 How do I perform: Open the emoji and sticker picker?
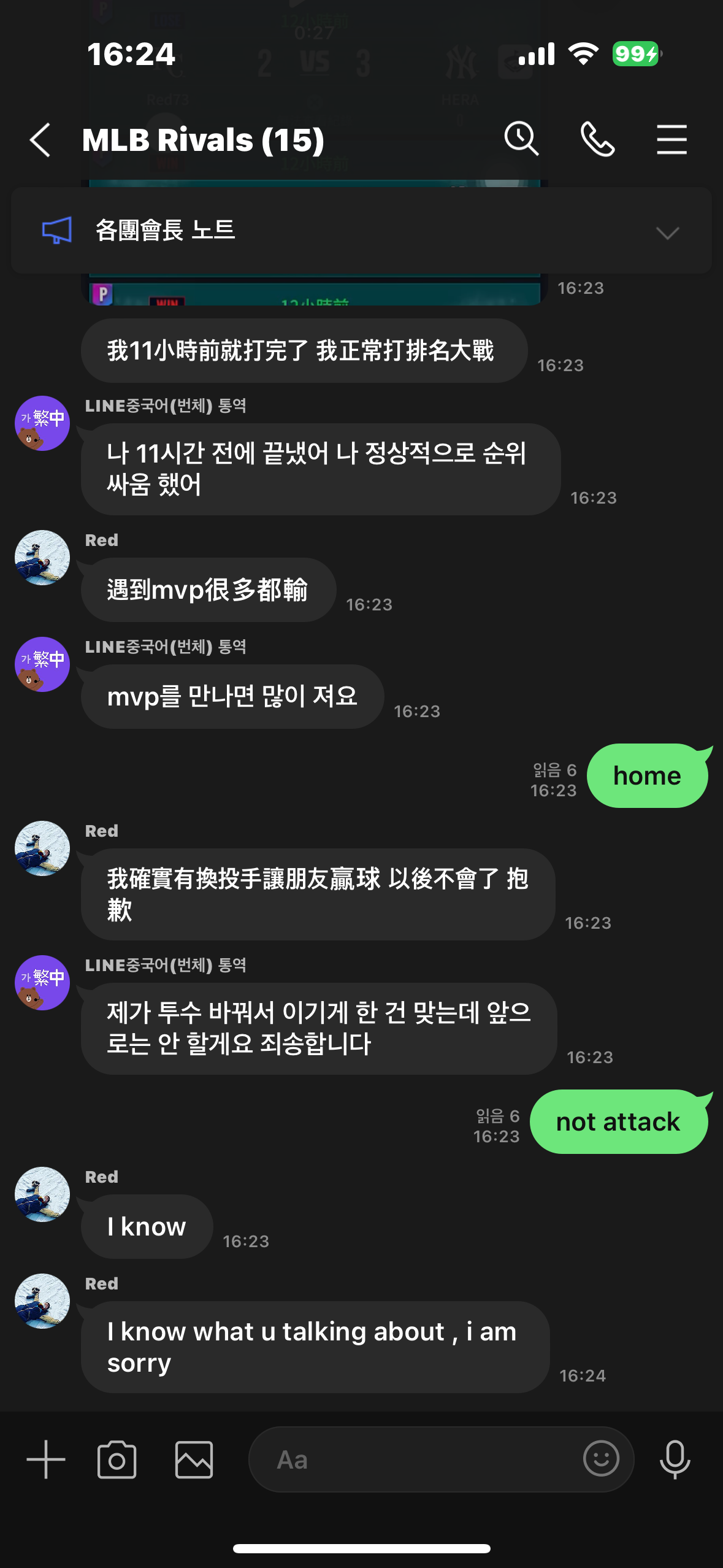[601, 1458]
